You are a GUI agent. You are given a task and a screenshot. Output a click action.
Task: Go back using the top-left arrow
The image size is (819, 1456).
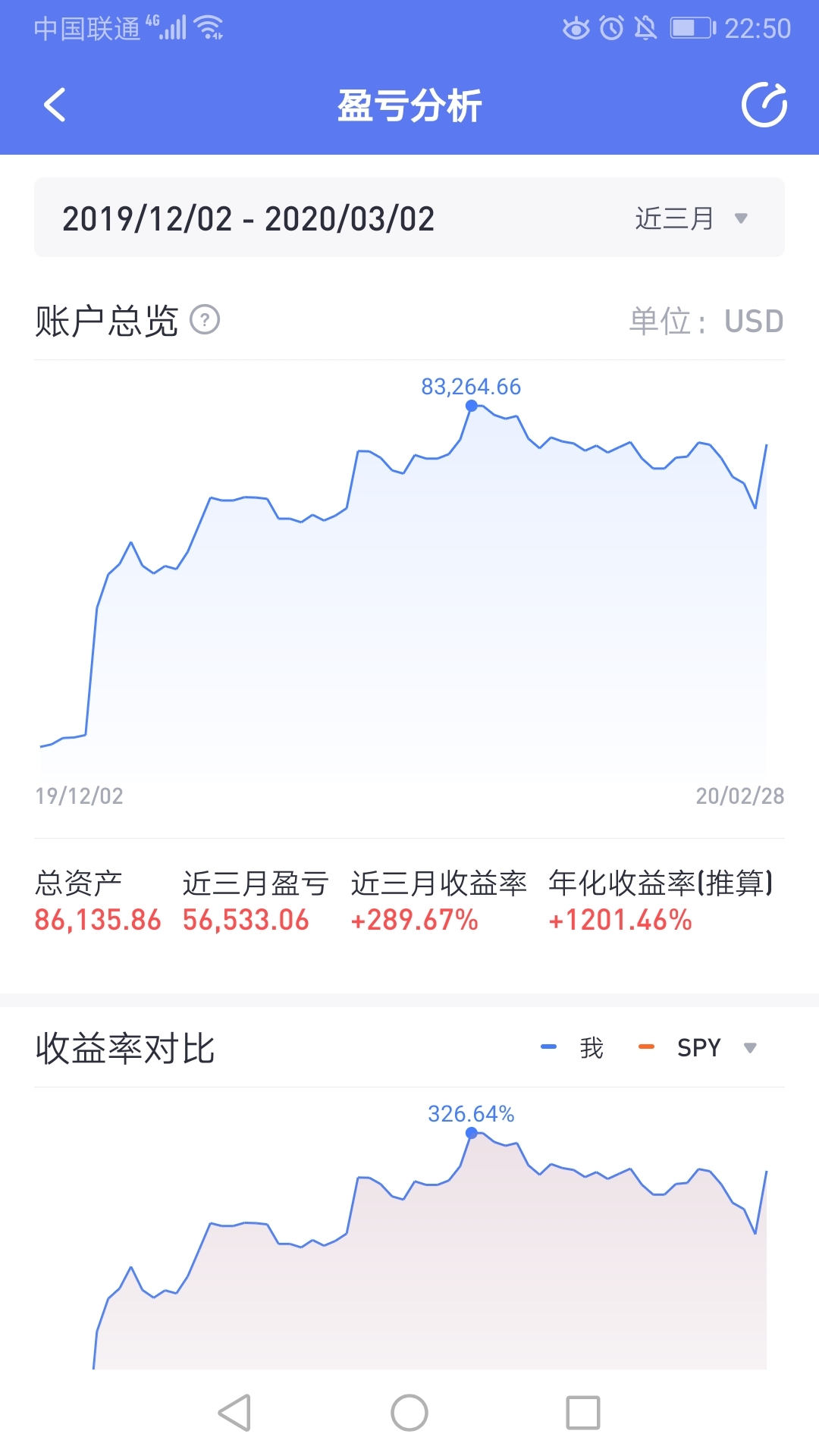(55, 105)
